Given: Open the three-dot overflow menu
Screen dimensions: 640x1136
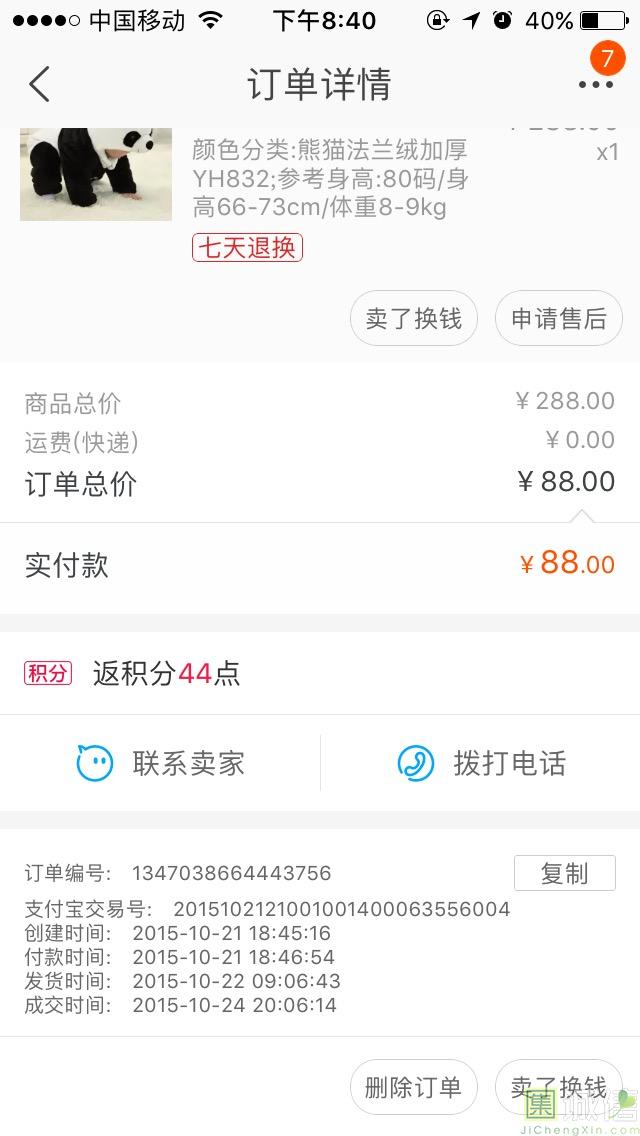Looking at the screenshot, I should coord(595,84).
